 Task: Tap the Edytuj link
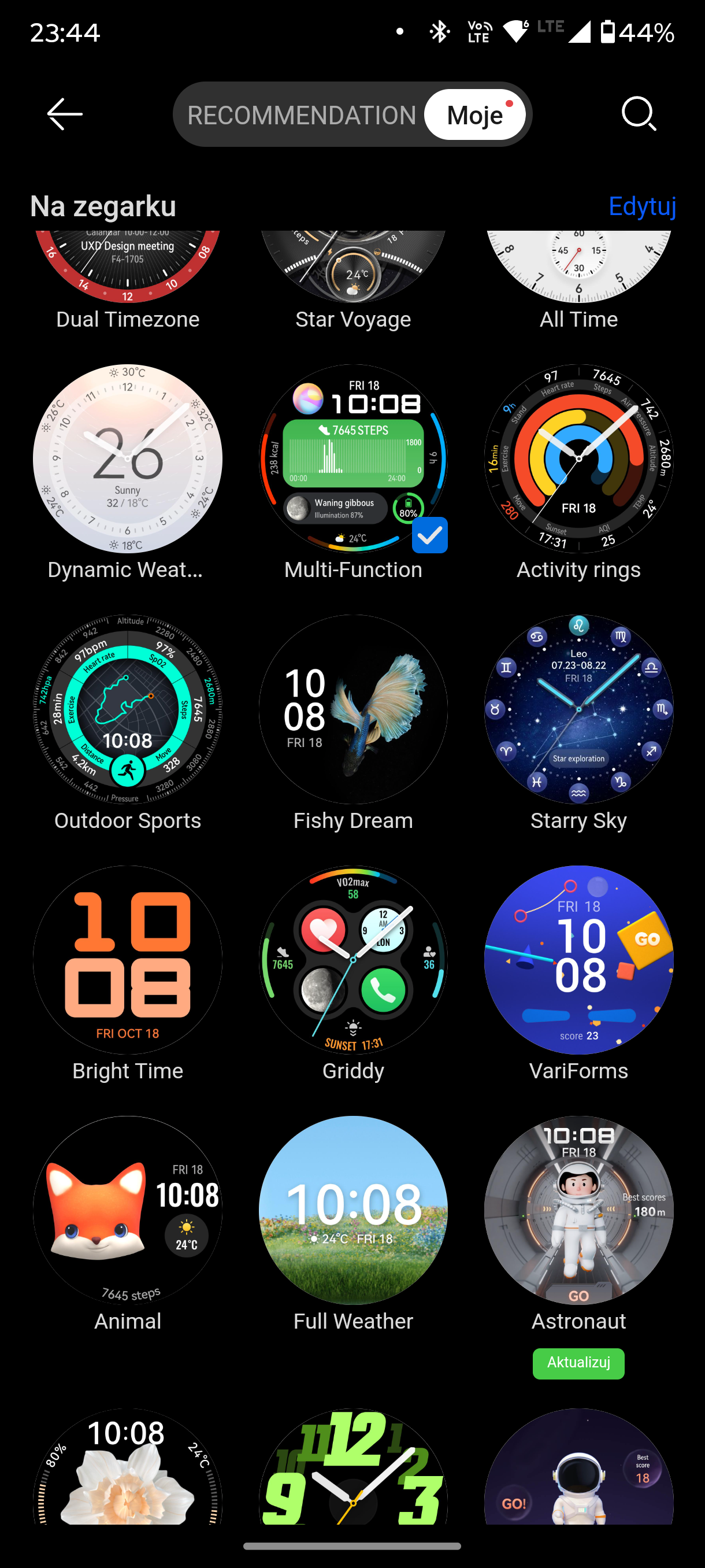642,206
